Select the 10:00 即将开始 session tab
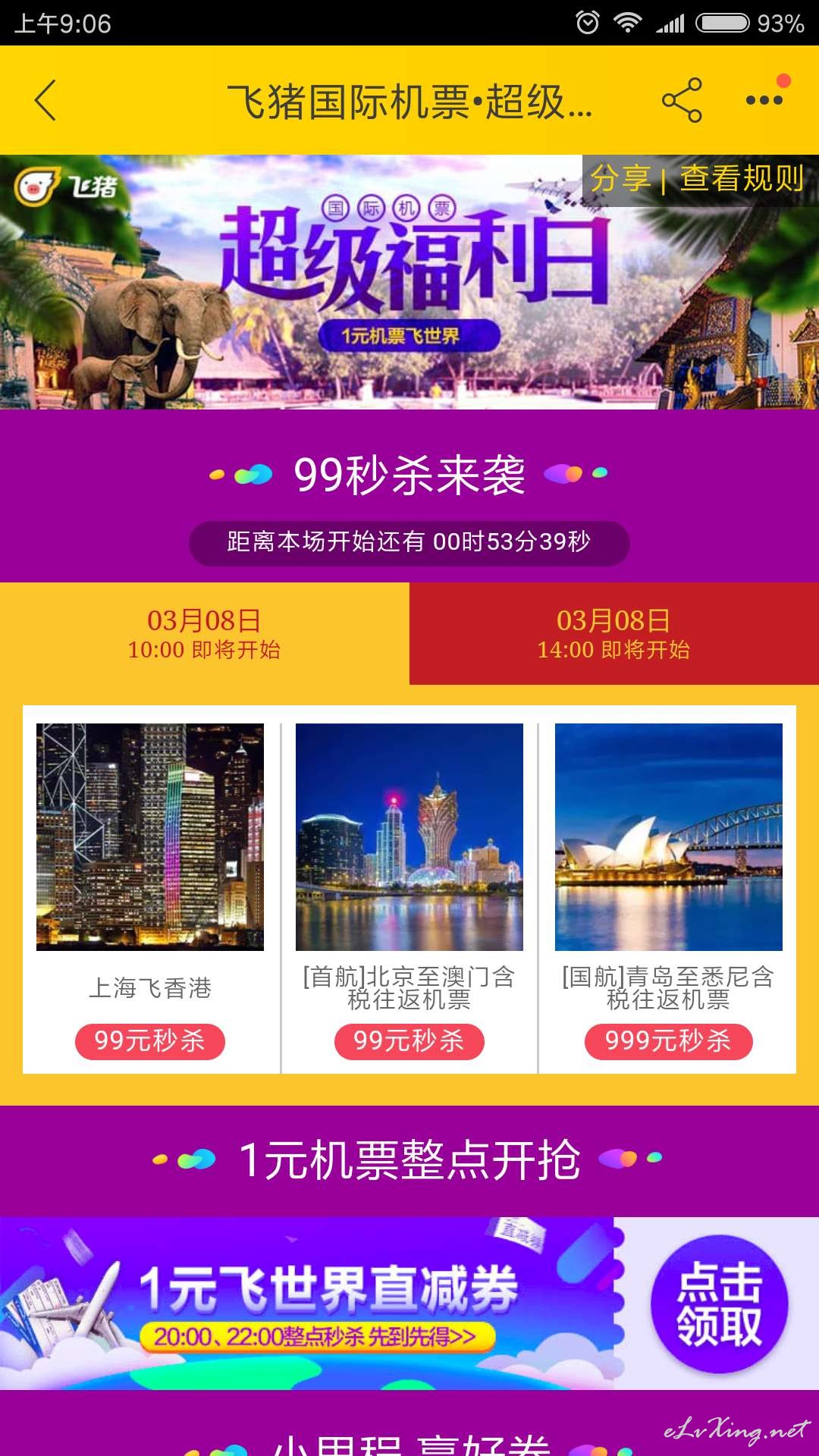 coord(205,634)
